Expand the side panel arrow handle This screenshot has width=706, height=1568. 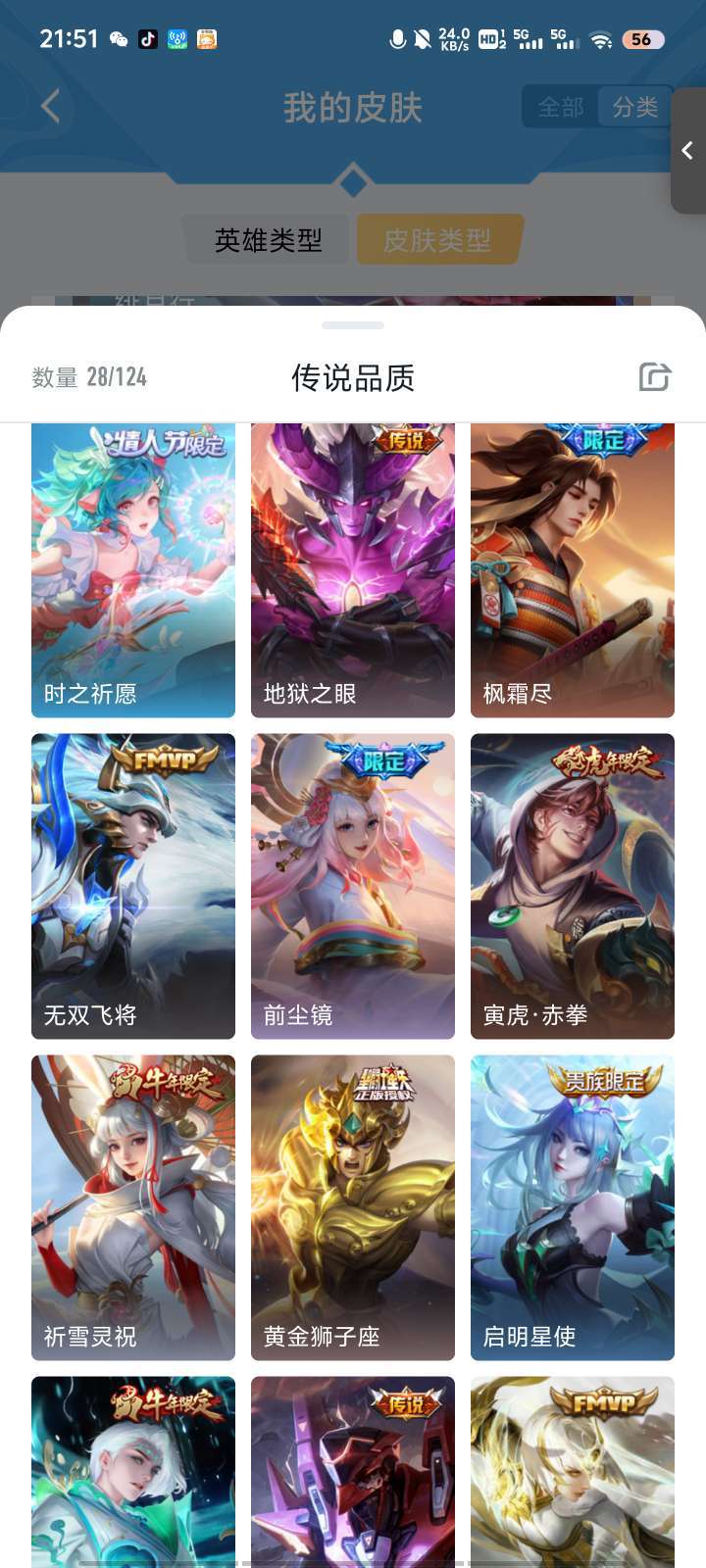click(x=688, y=150)
